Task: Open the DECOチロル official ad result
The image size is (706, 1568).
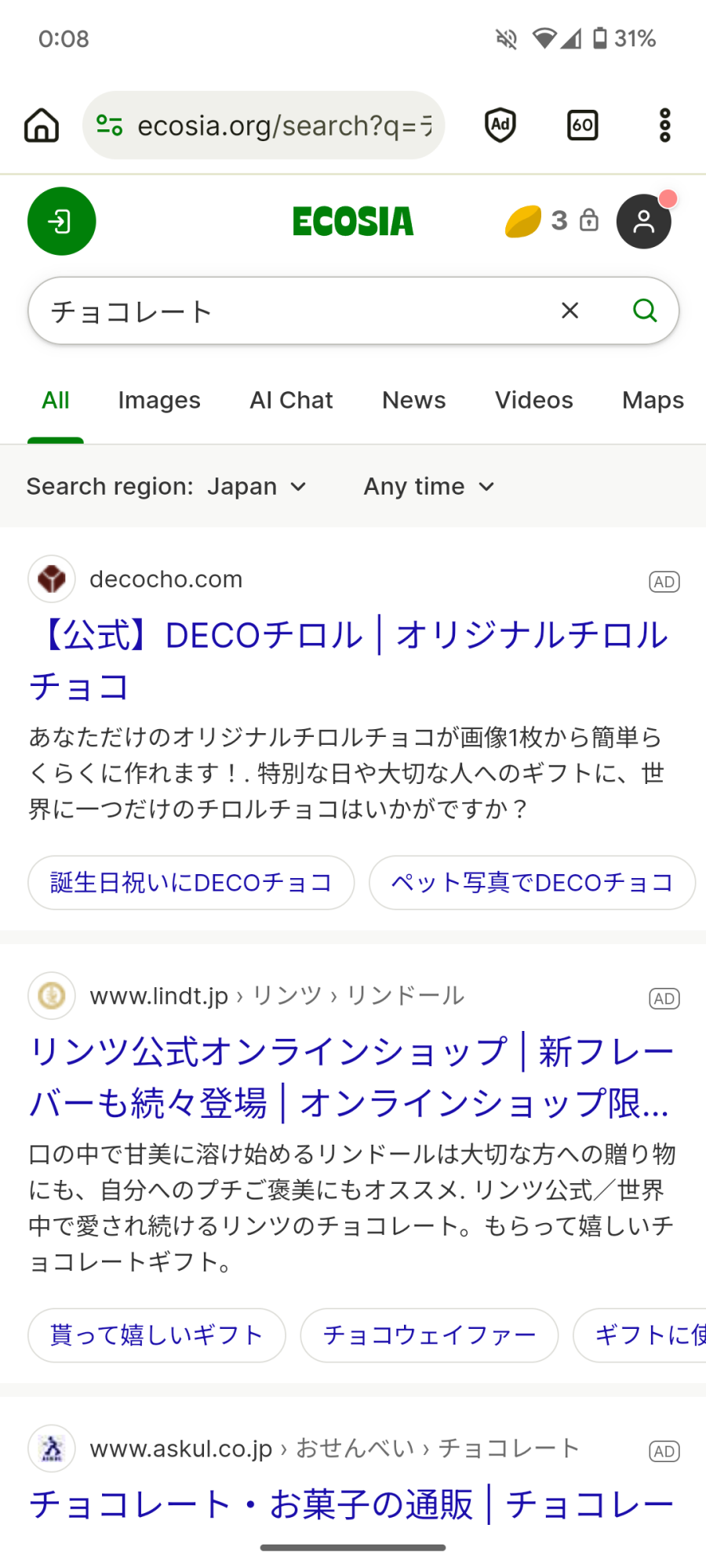Action: (350, 660)
